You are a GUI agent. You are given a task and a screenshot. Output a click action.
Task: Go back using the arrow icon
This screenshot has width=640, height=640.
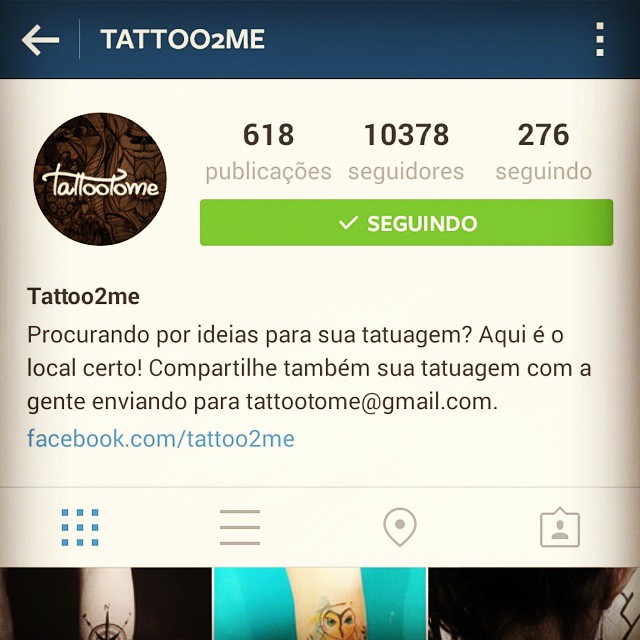[x=40, y=40]
